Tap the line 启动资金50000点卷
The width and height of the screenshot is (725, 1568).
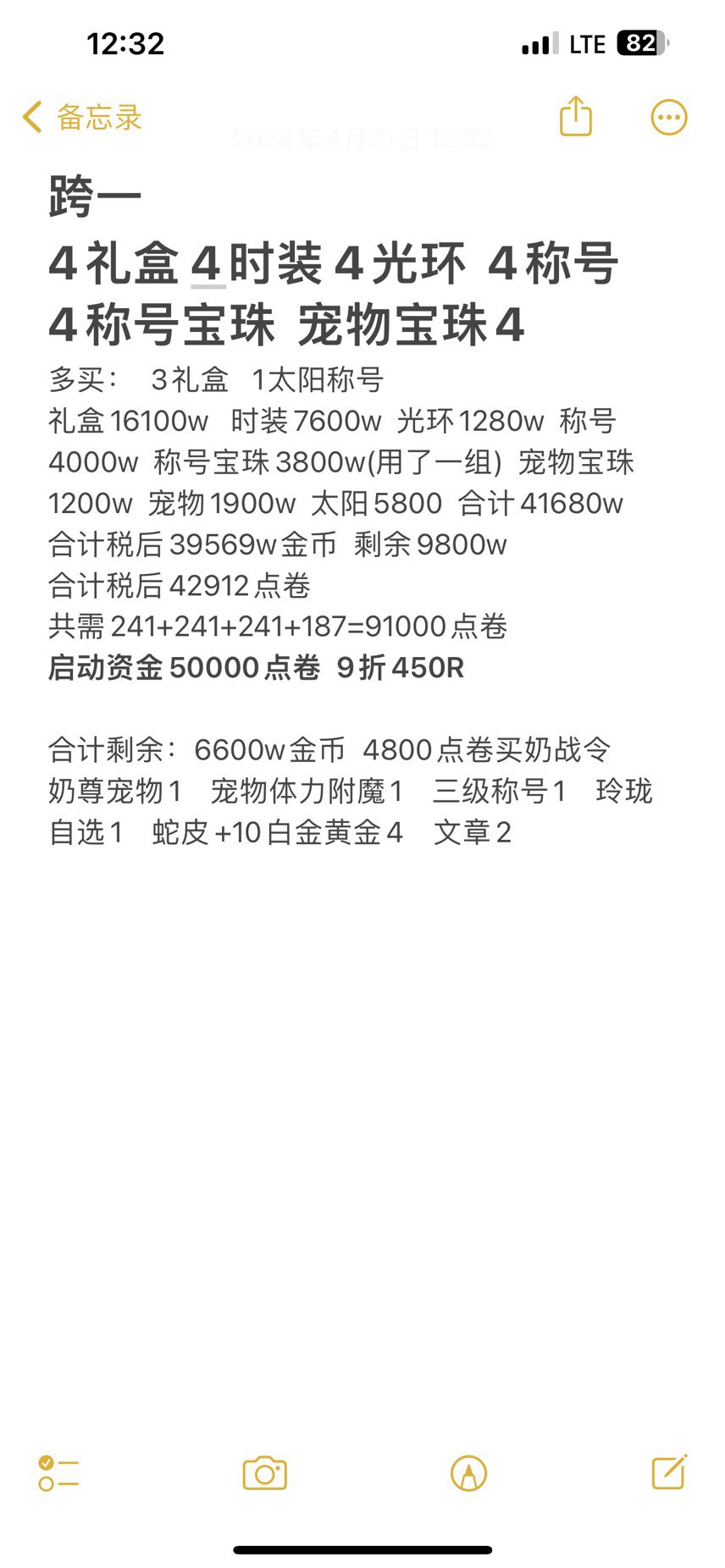254,668
